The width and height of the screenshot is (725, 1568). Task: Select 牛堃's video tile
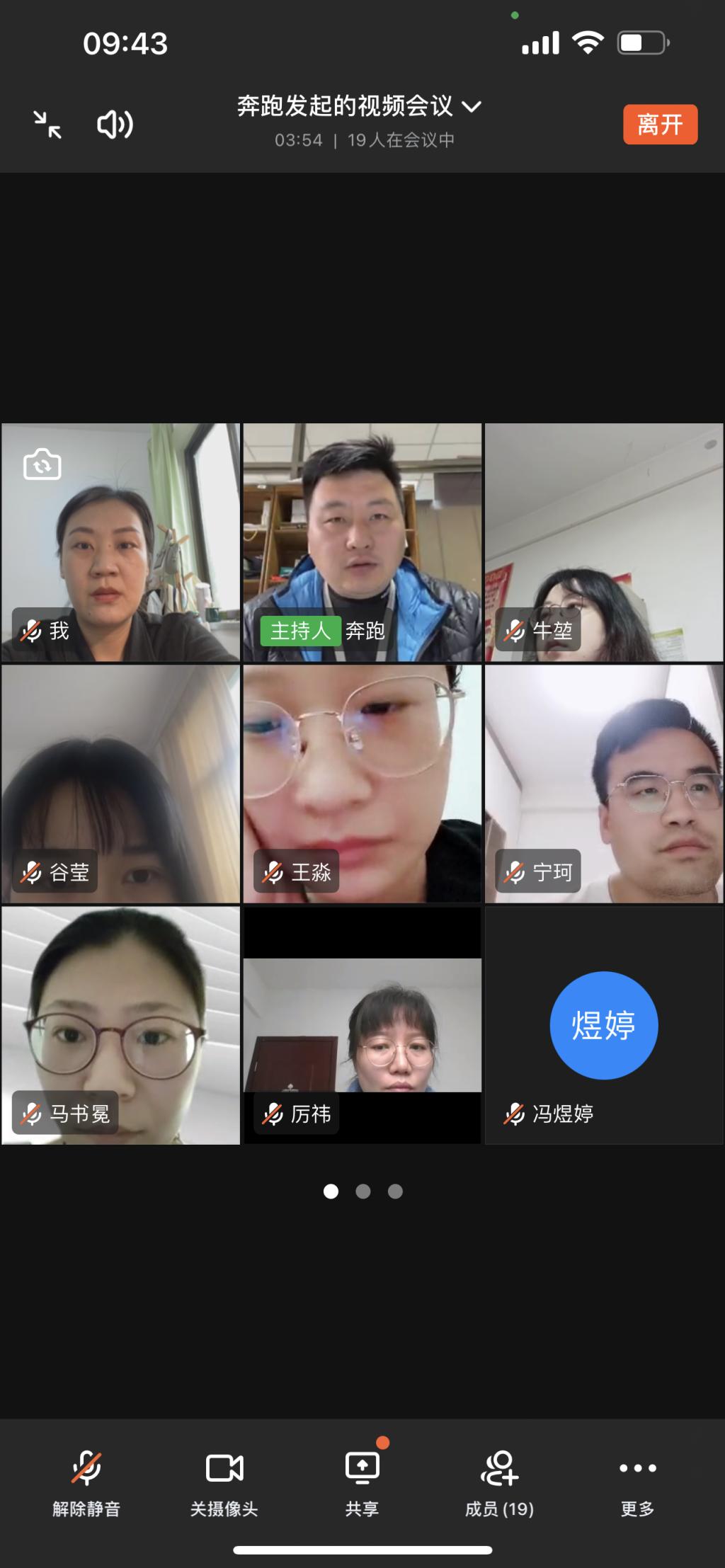pos(604,542)
